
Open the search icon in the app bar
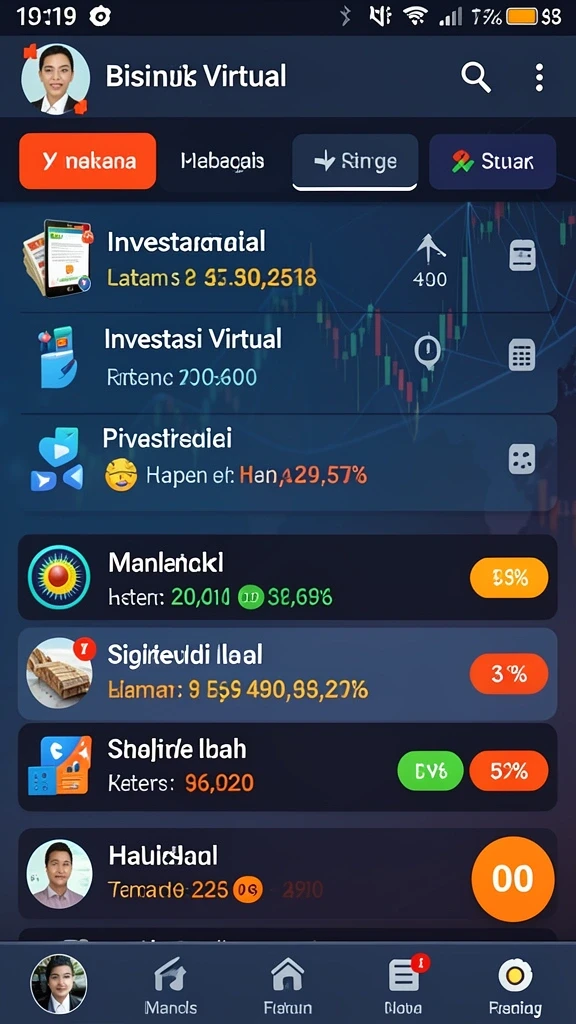point(476,77)
